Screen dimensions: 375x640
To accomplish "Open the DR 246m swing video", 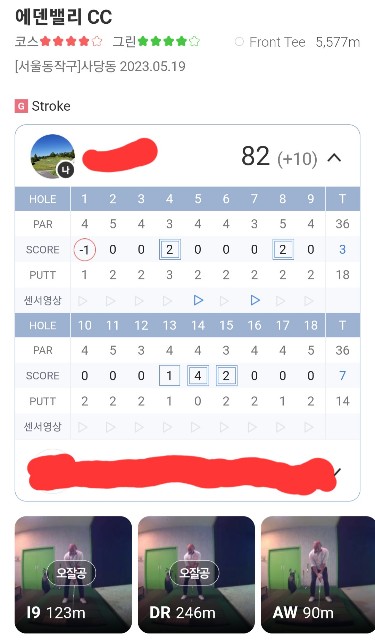I will tap(197, 575).
